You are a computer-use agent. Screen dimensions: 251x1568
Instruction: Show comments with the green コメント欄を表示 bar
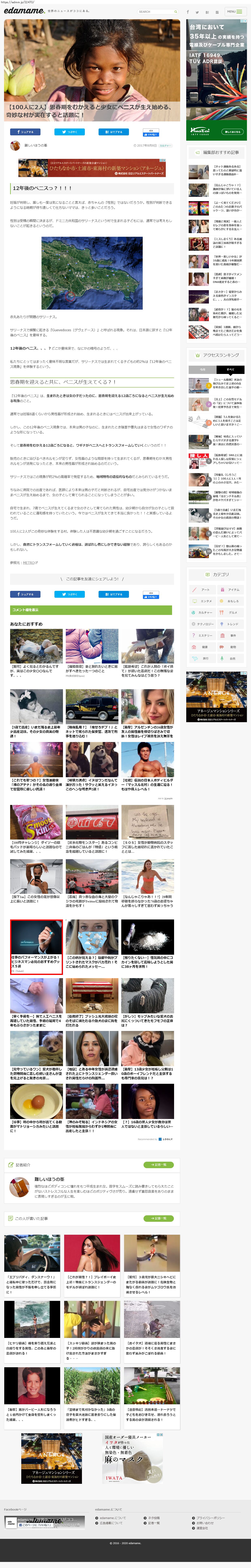[91, 609]
